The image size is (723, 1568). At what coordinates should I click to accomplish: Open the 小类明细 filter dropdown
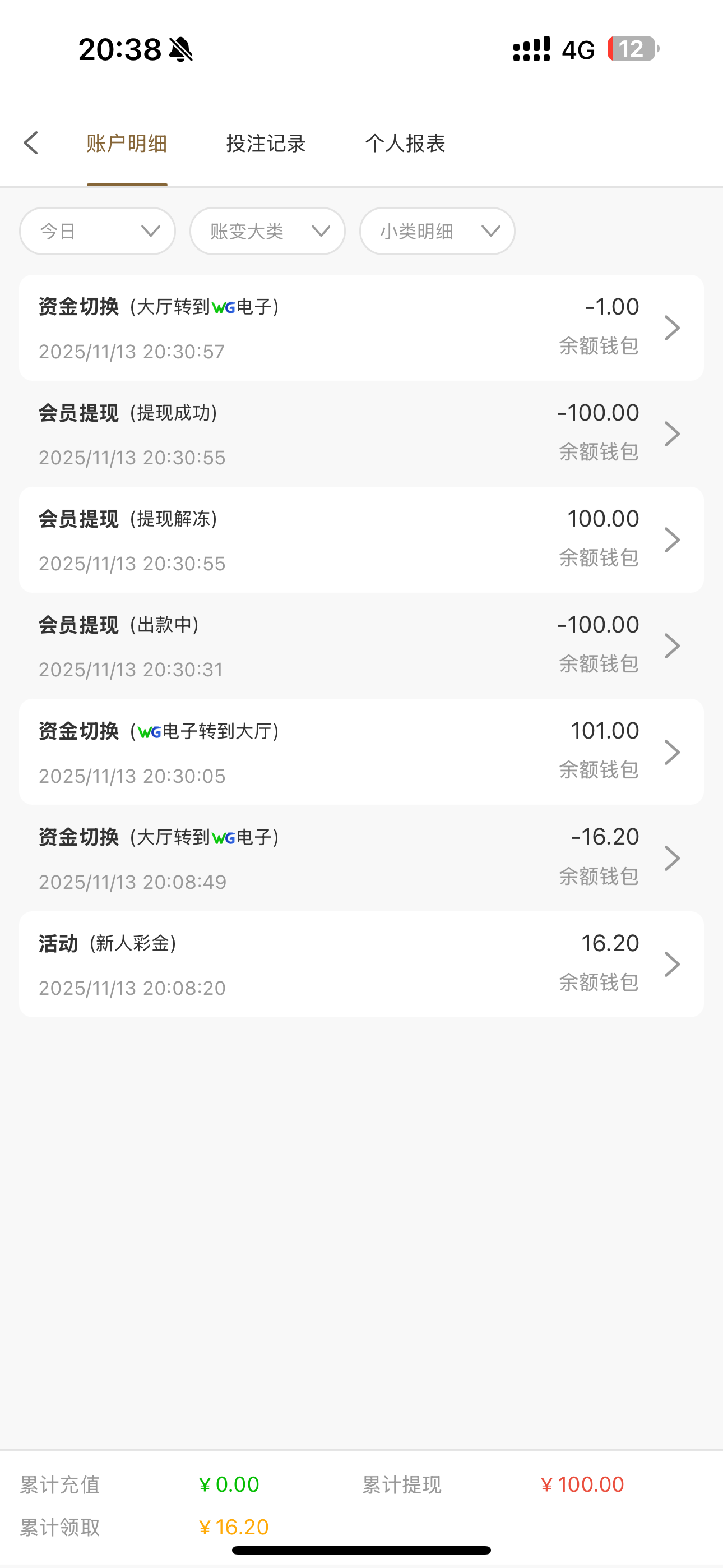pos(437,231)
